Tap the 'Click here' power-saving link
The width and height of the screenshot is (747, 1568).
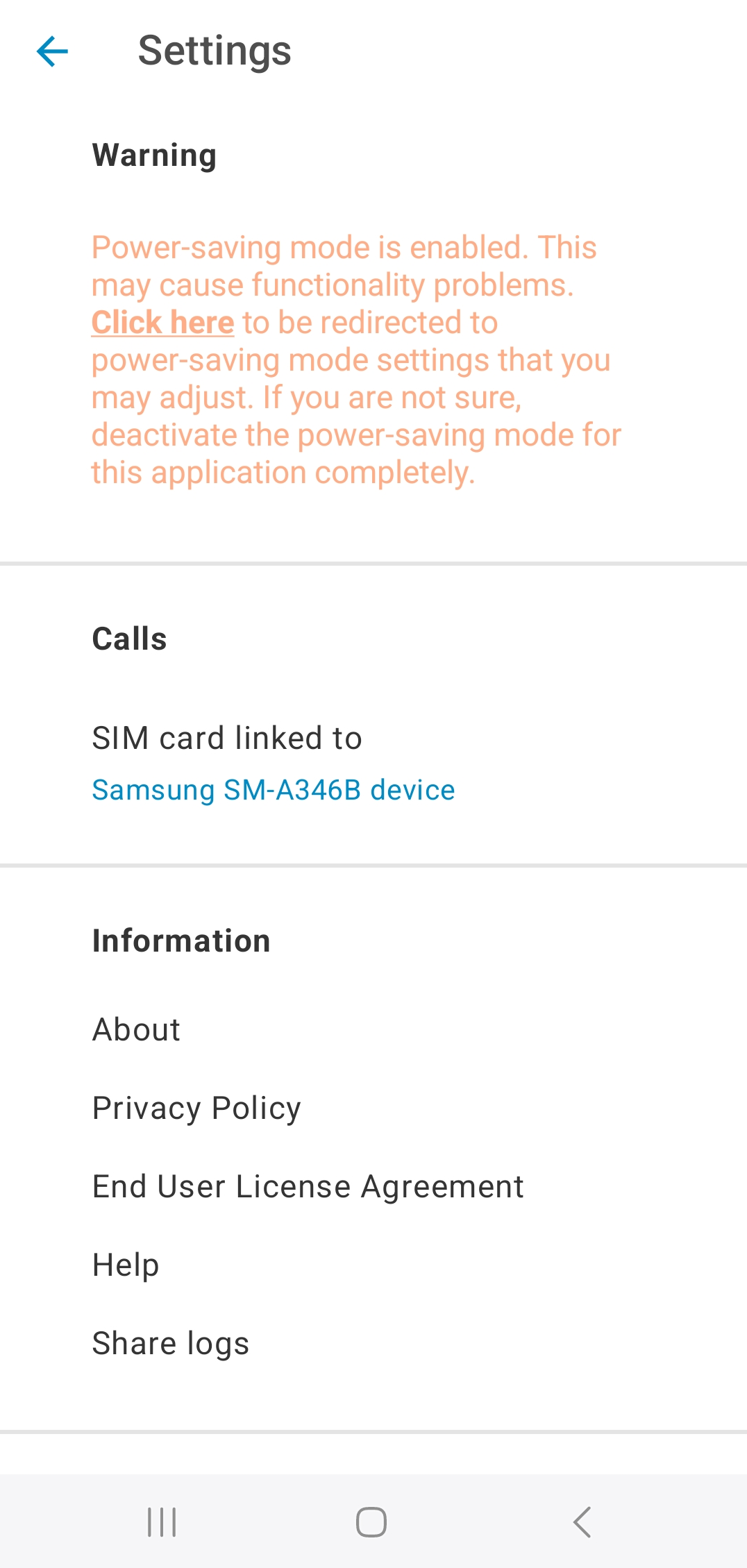[x=162, y=323]
